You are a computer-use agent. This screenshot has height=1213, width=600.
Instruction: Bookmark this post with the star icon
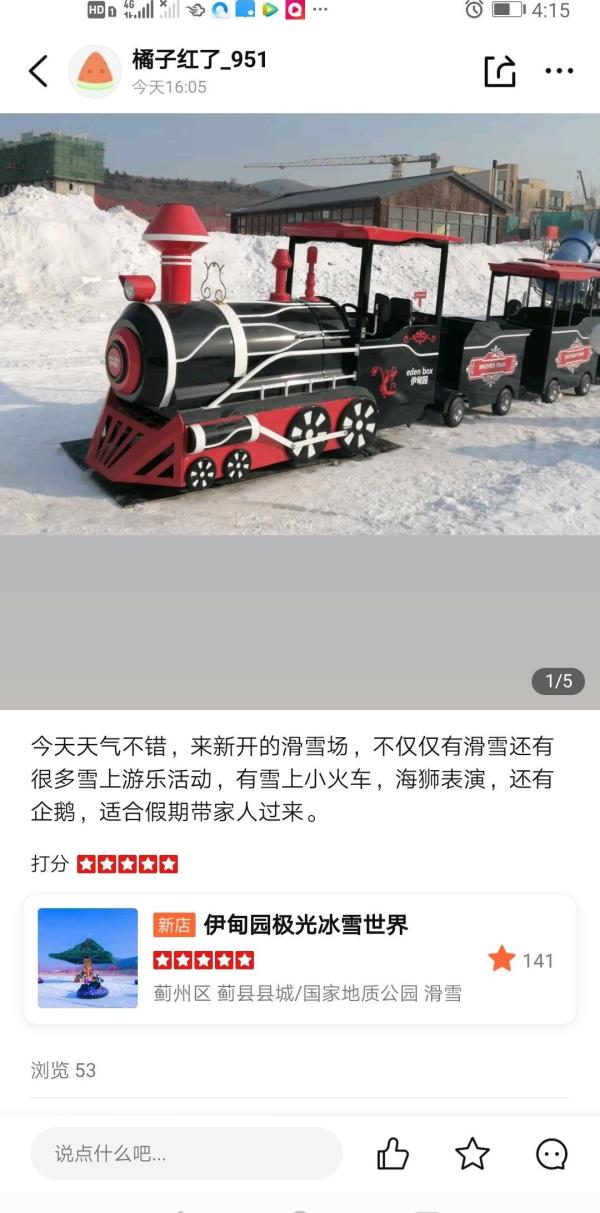click(472, 1154)
